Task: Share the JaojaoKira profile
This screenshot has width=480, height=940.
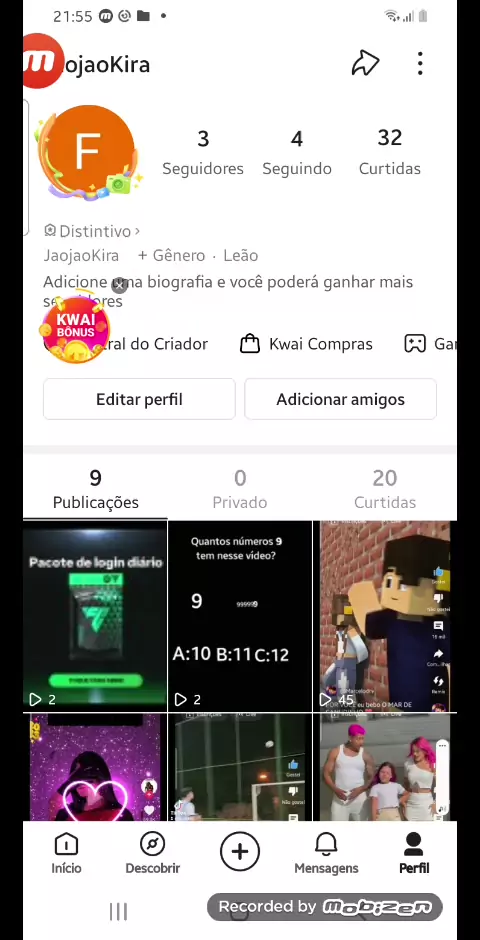Action: pos(365,63)
